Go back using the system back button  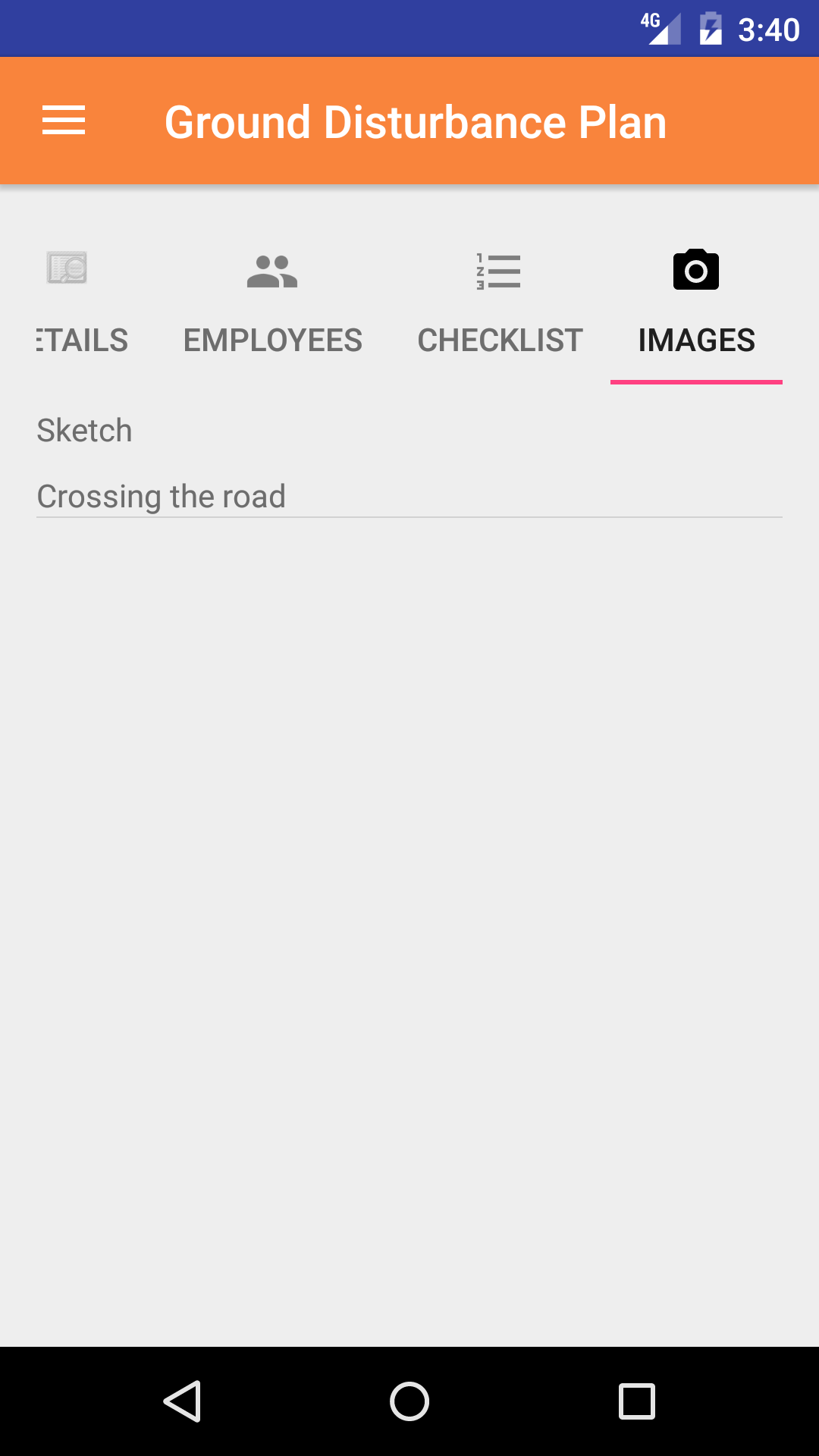click(x=182, y=1401)
